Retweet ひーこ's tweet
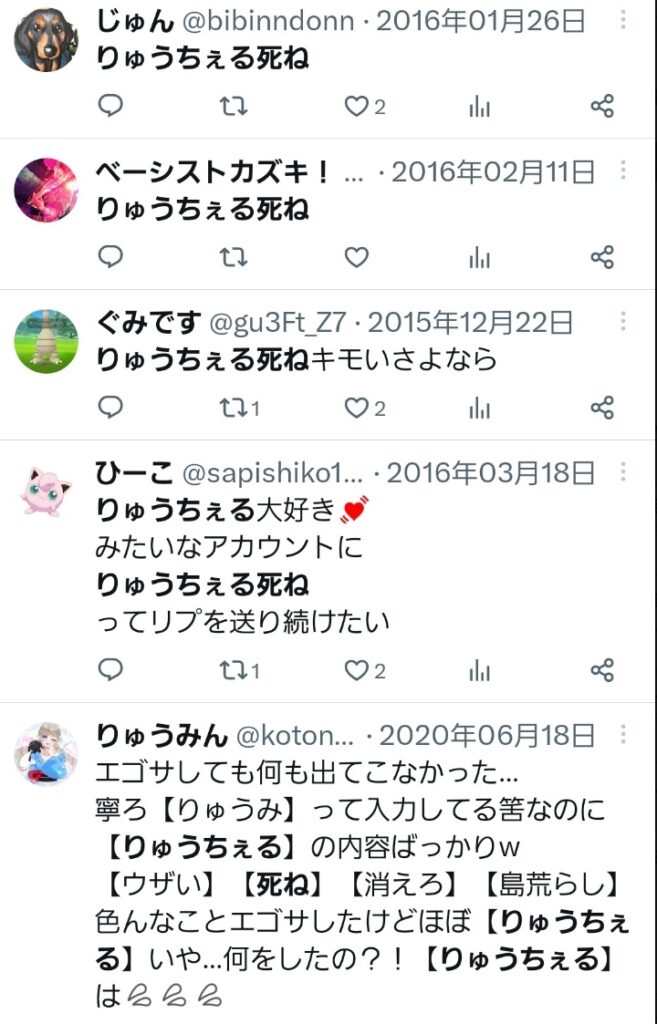The image size is (657, 1024). click(233, 670)
